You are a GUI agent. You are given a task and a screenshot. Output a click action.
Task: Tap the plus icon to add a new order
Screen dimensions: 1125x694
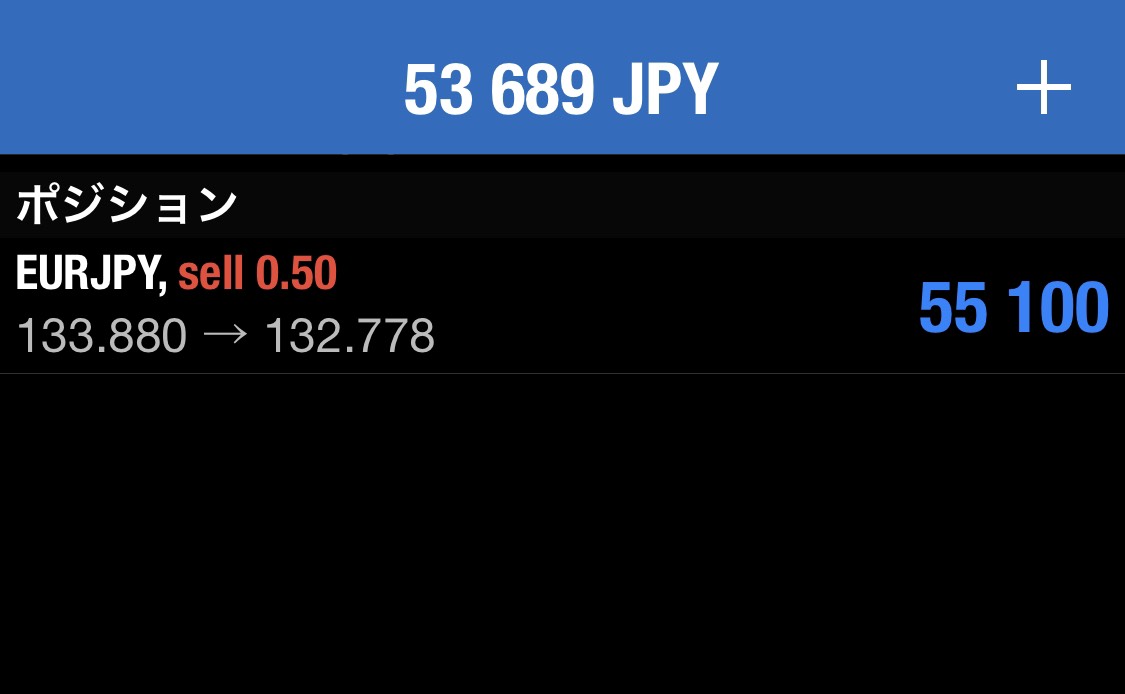click(x=1043, y=88)
